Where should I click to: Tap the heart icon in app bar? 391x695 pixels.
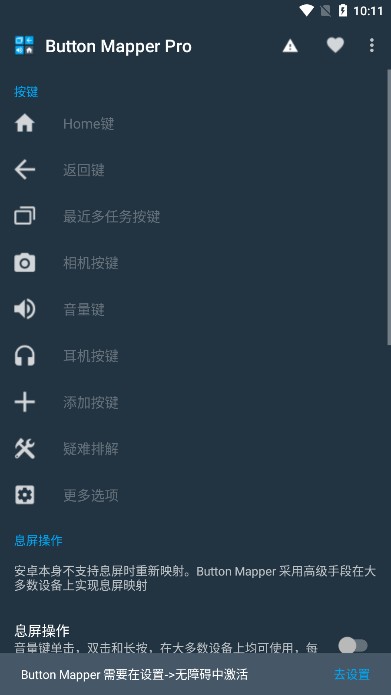[335, 45]
